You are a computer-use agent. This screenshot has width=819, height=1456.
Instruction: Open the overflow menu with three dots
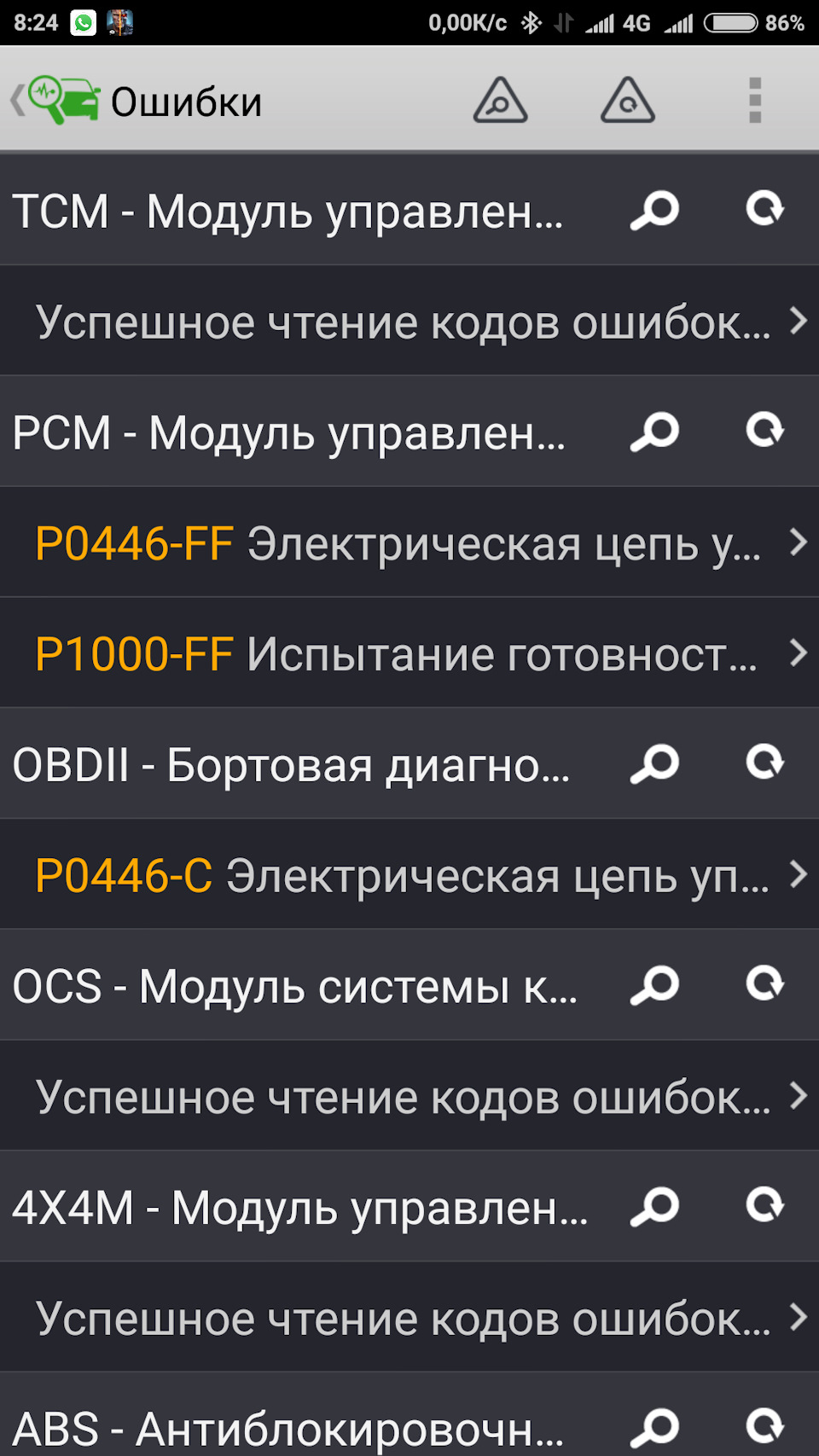(754, 100)
